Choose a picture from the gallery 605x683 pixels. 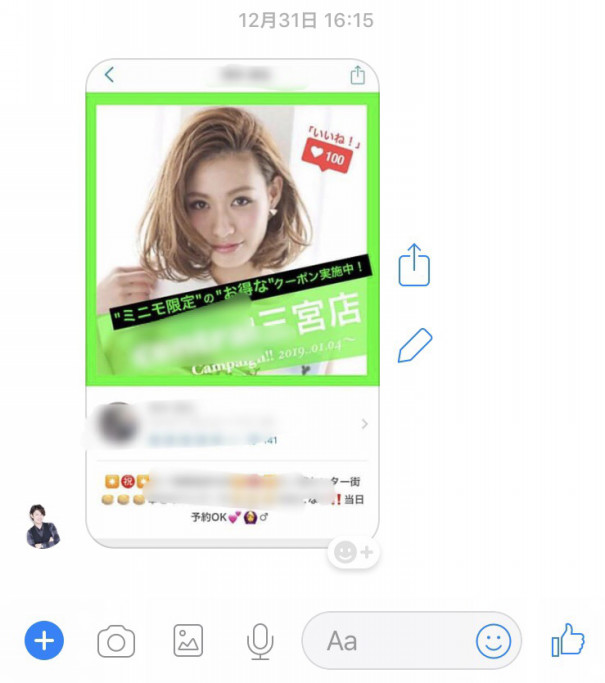tap(188, 641)
